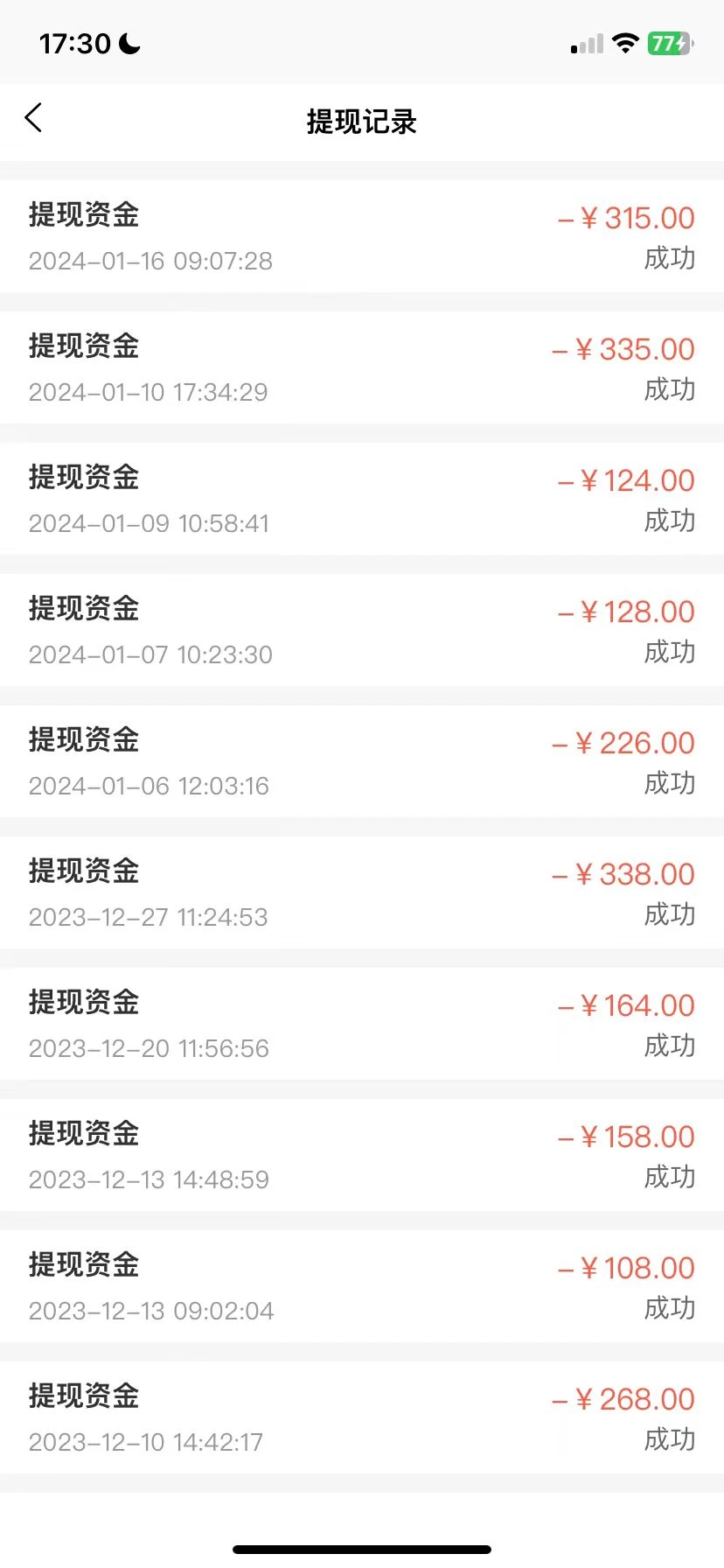The image size is (724, 1568).
Task: Tap the Wi-Fi icon in status bar
Action: pyautogui.click(x=625, y=43)
